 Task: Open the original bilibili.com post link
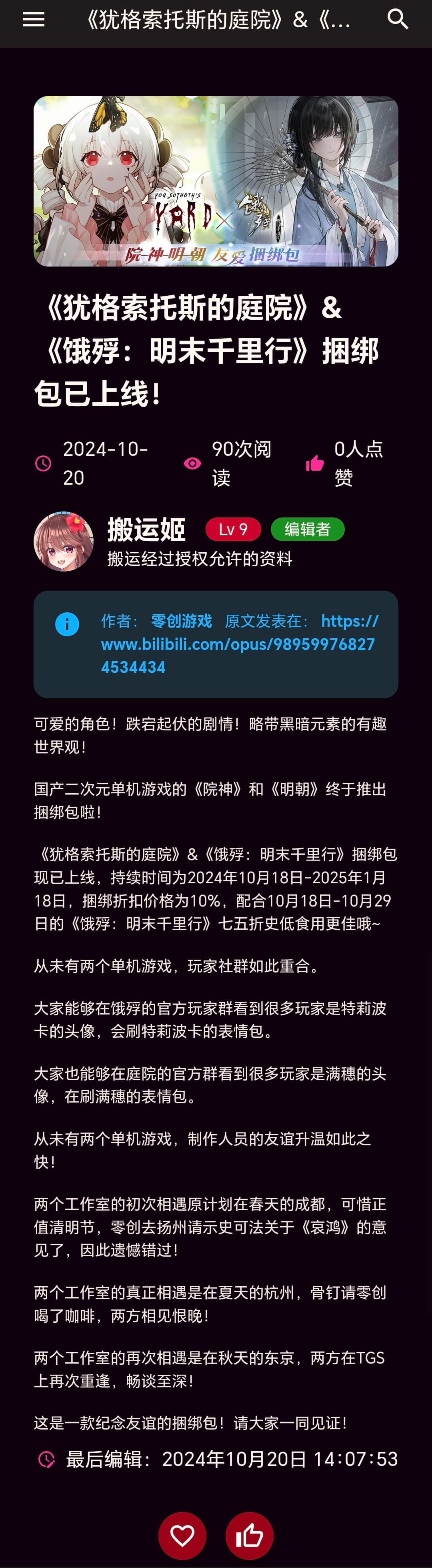237,644
